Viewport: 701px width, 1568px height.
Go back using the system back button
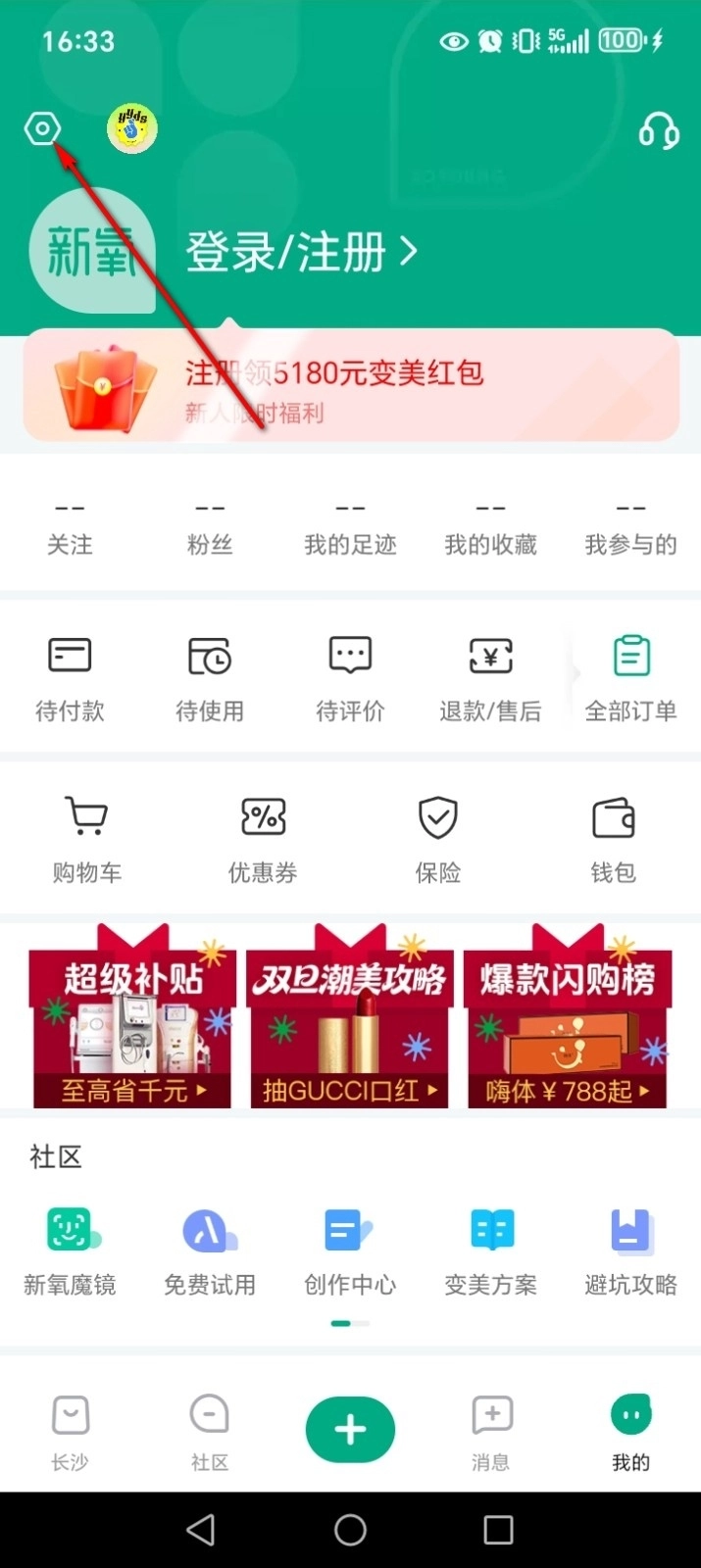click(x=201, y=1530)
